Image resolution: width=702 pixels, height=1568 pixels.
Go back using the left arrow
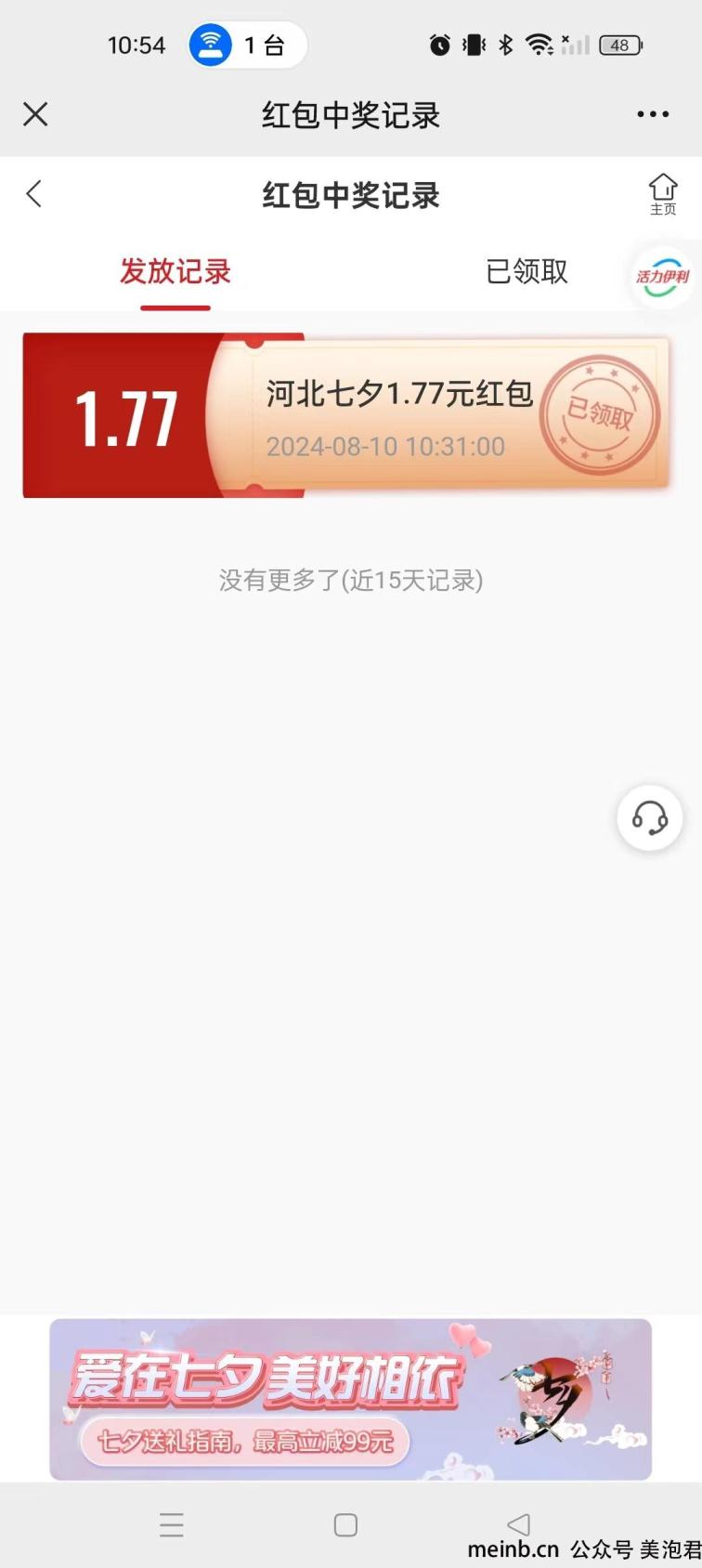[34, 194]
